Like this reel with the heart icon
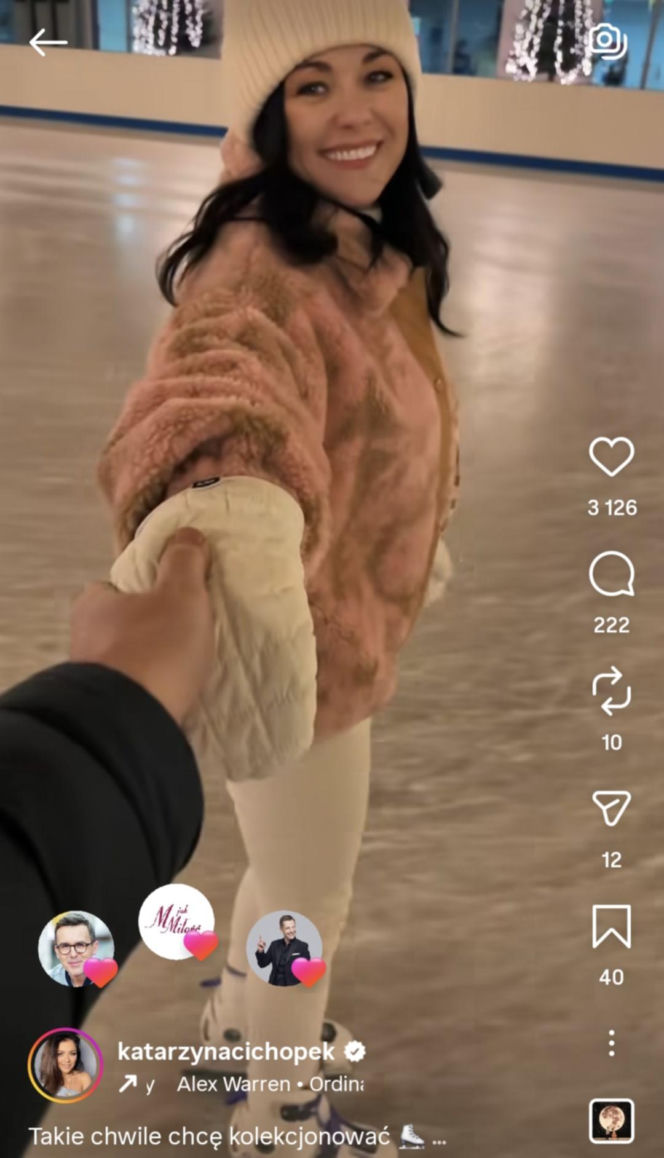Viewport: 664px width, 1158px height. click(611, 457)
